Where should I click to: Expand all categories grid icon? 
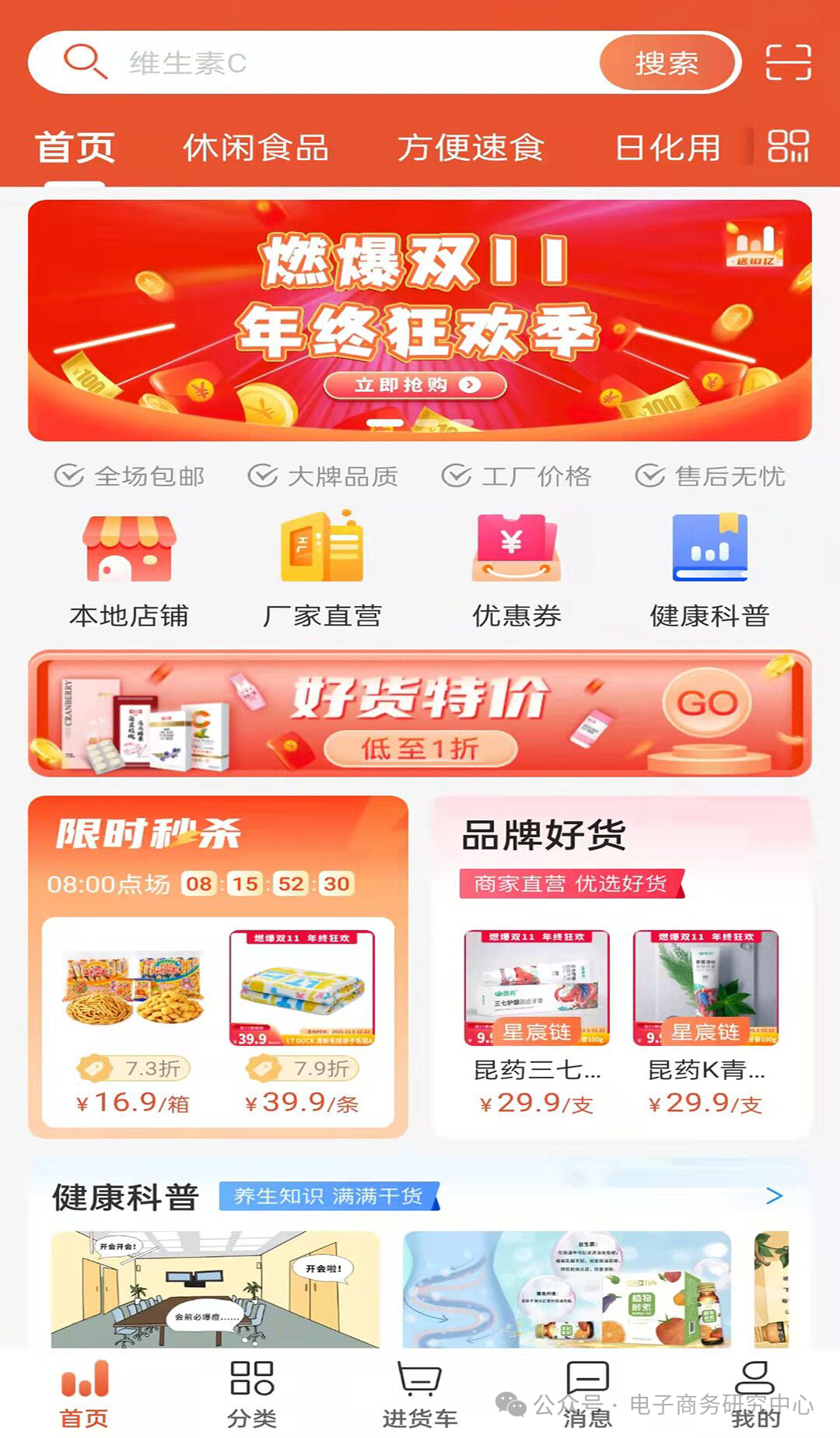(x=788, y=146)
